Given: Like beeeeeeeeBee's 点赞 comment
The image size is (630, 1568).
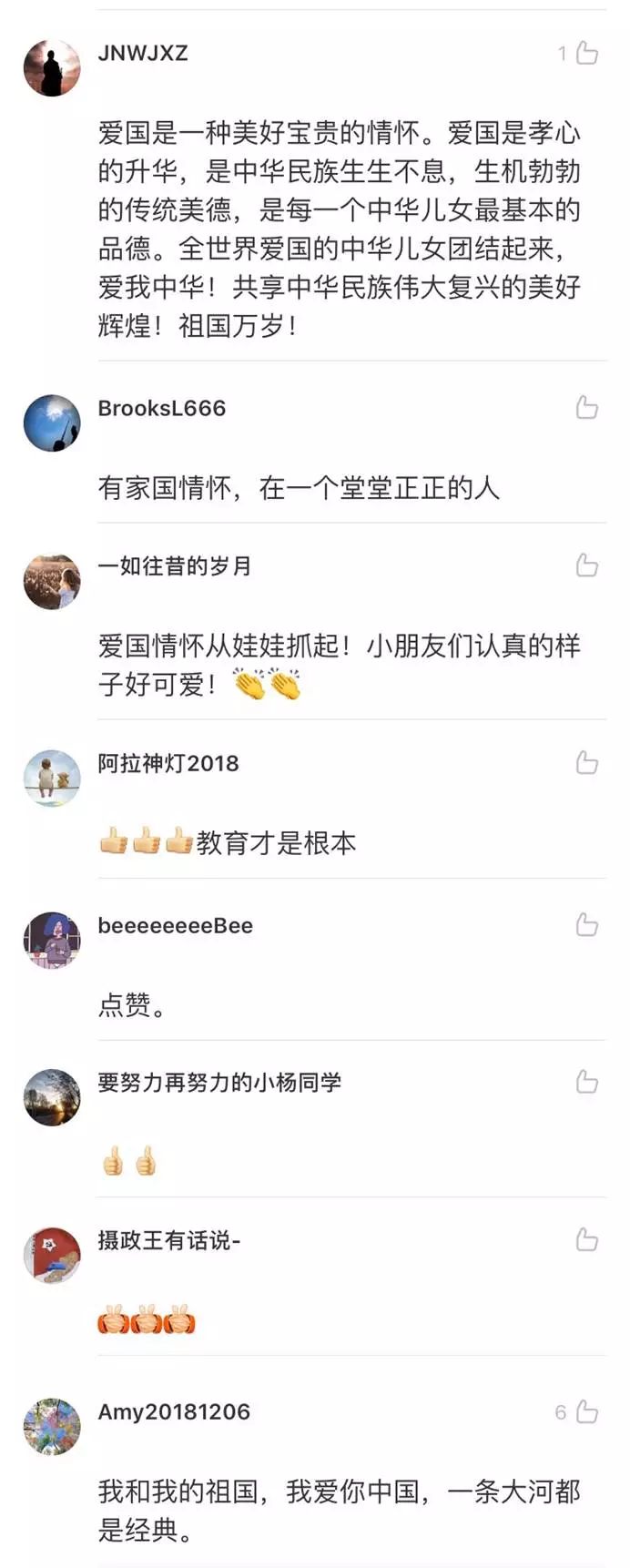Looking at the screenshot, I should click(x=587, y=924).
